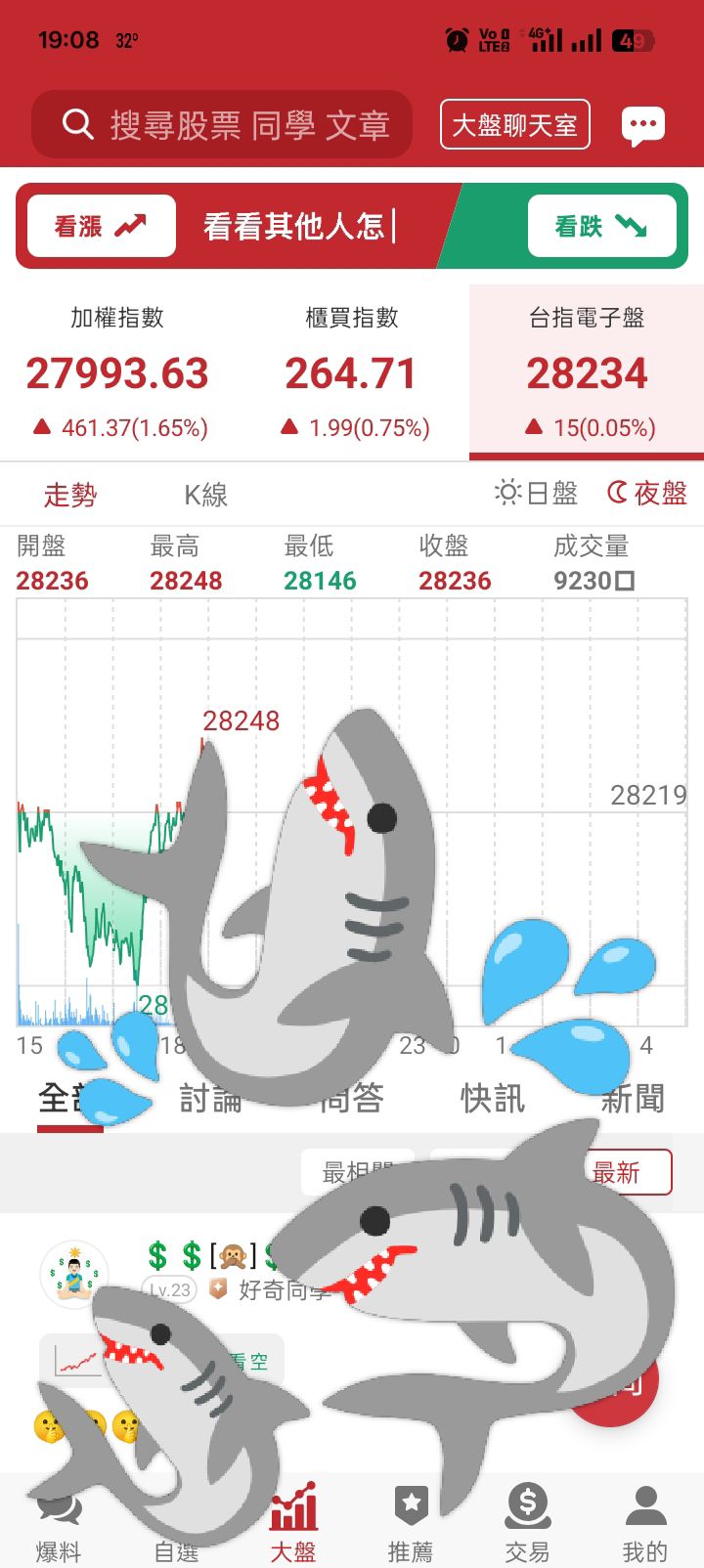Screen dimensions: 704x1568
Task: Vote 看漲 (bullish)
Action: [x=101, y=226]
